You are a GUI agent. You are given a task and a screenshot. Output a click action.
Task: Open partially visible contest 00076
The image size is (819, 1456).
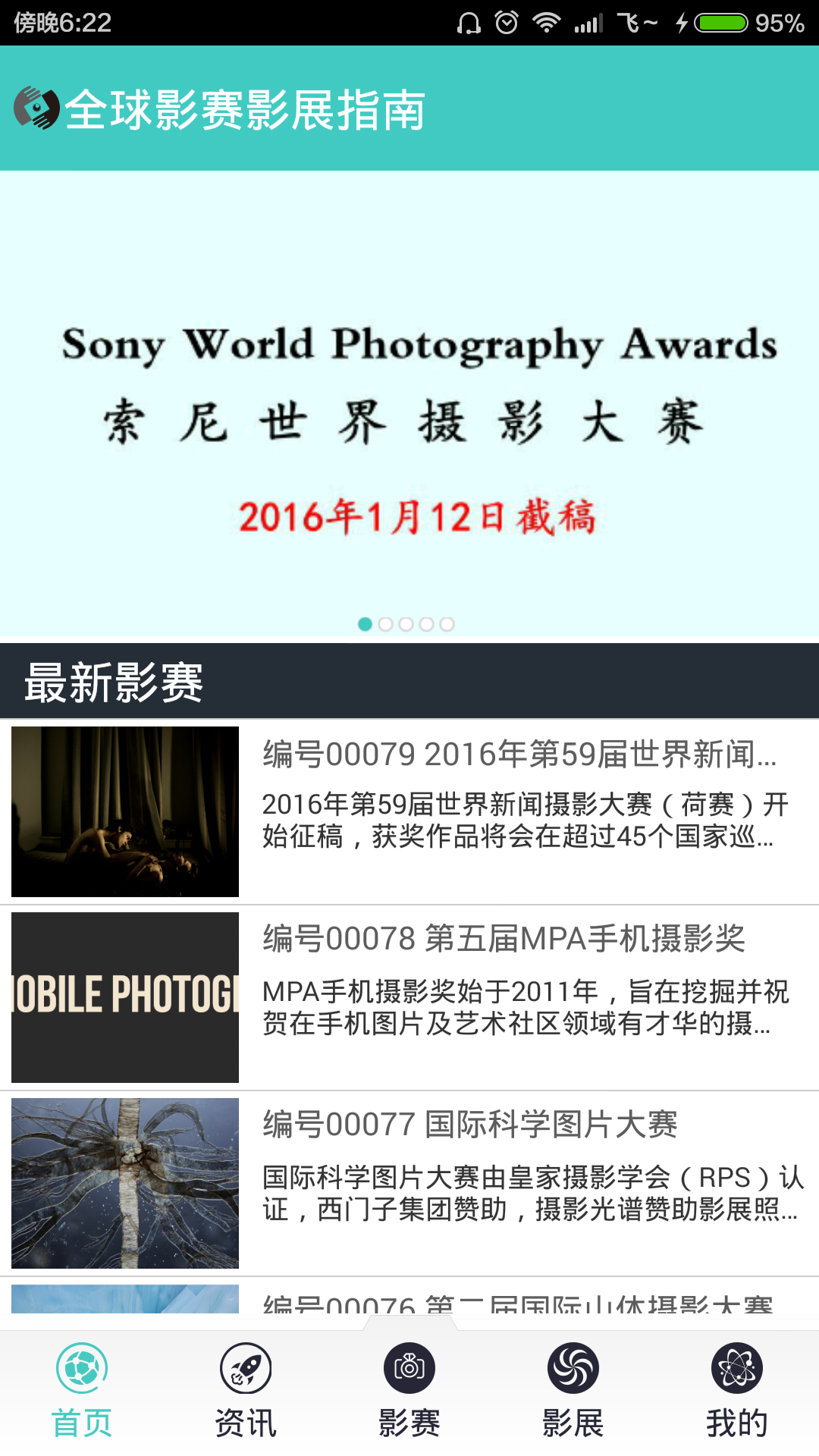coord(409,1301)
